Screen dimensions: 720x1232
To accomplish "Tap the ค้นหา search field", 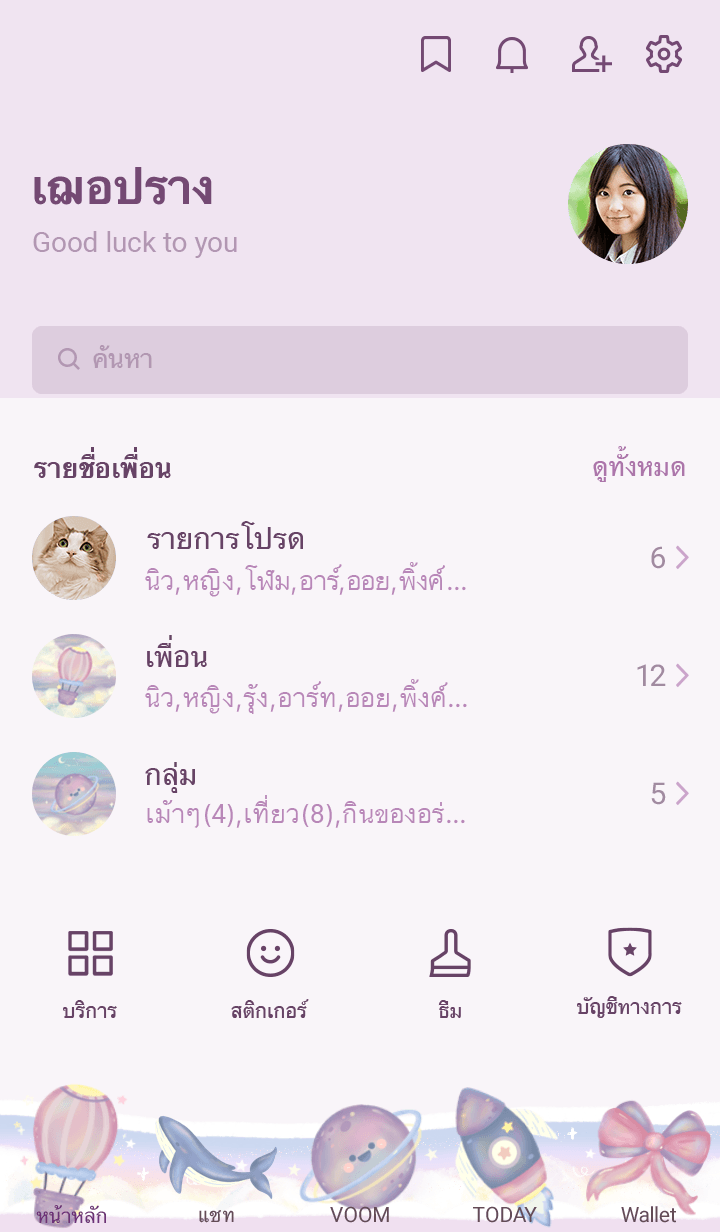I will coord(360,360).
